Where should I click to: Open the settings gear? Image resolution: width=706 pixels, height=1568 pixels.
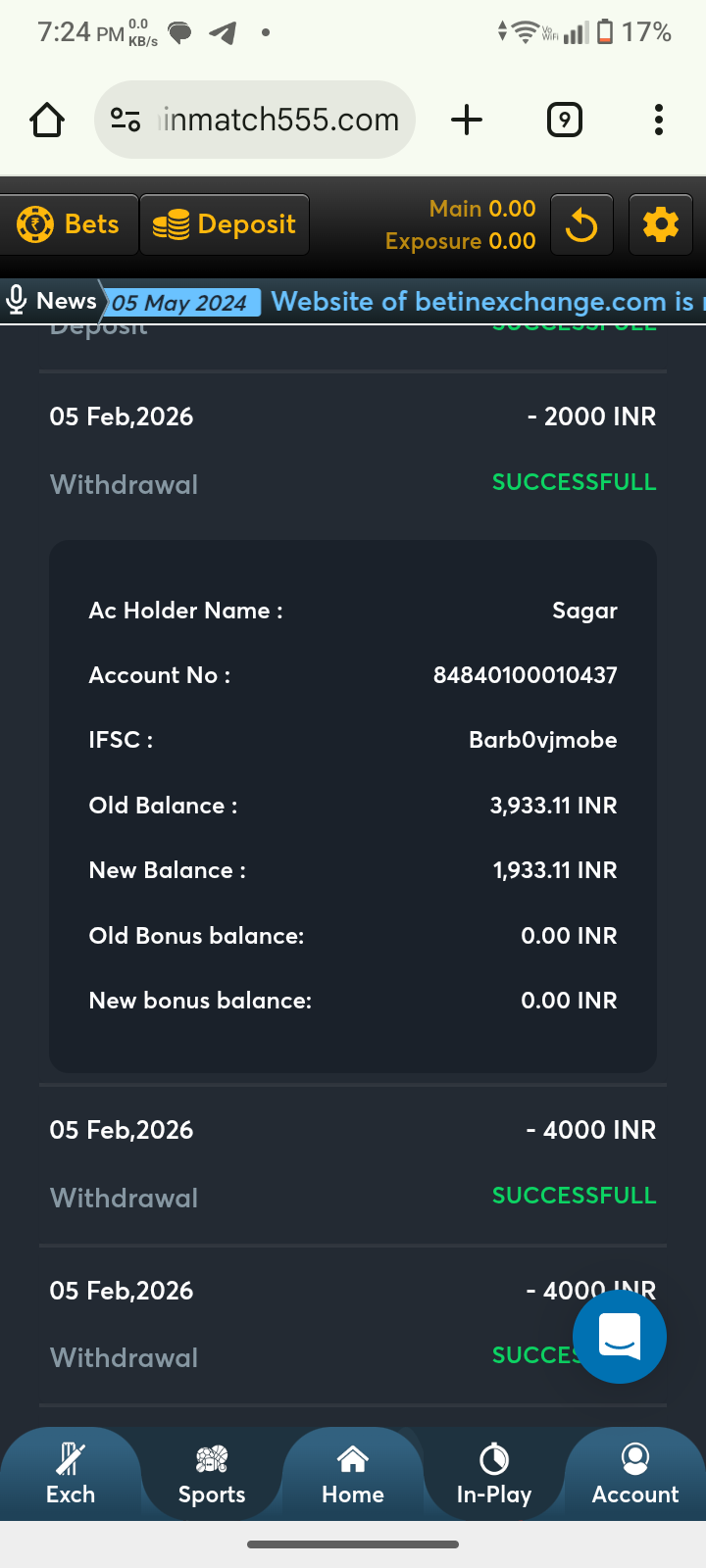(660, 224)
